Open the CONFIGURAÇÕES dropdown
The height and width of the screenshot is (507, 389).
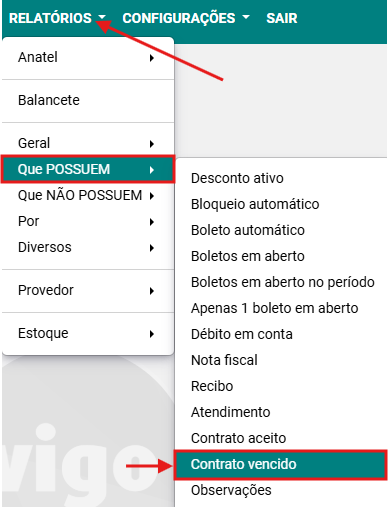pyautogui.click(x=186, y=18)
